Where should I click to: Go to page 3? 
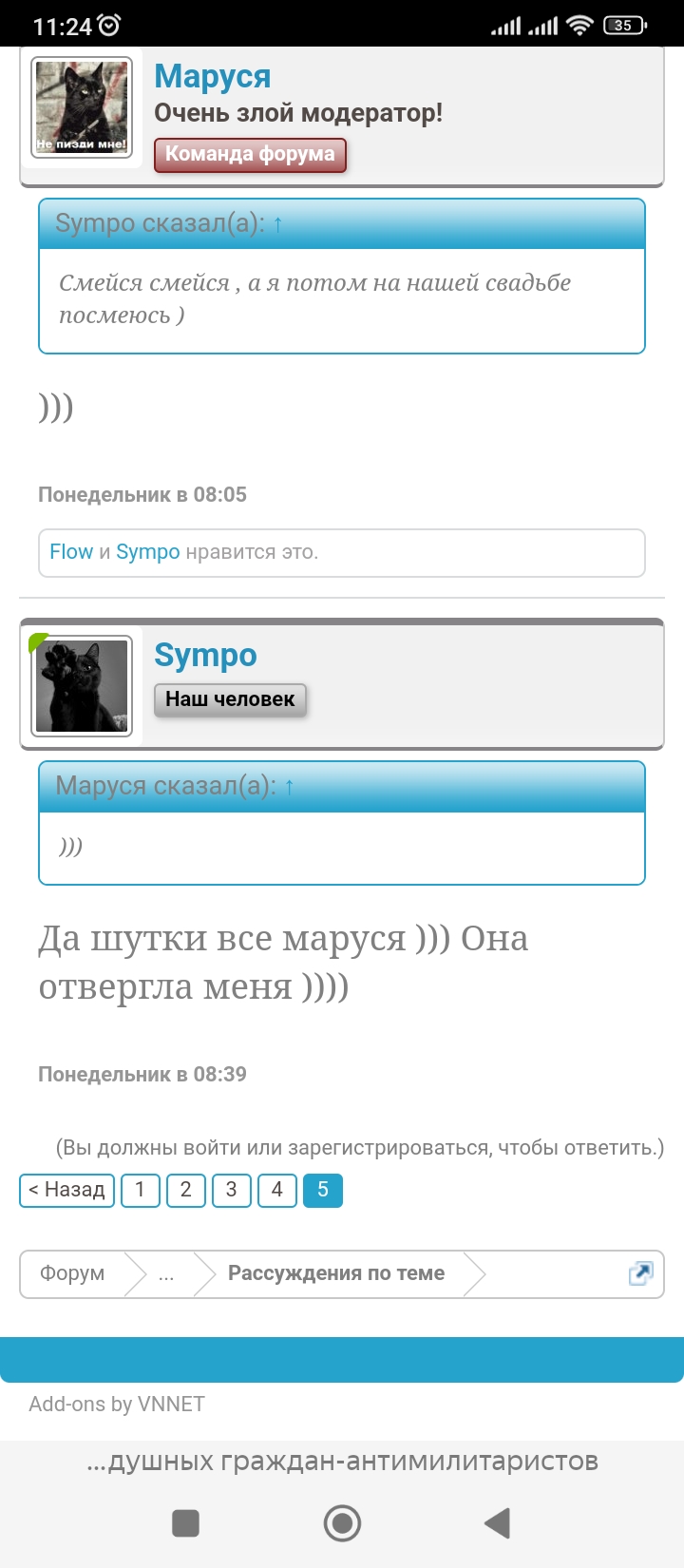[232, 1190]
